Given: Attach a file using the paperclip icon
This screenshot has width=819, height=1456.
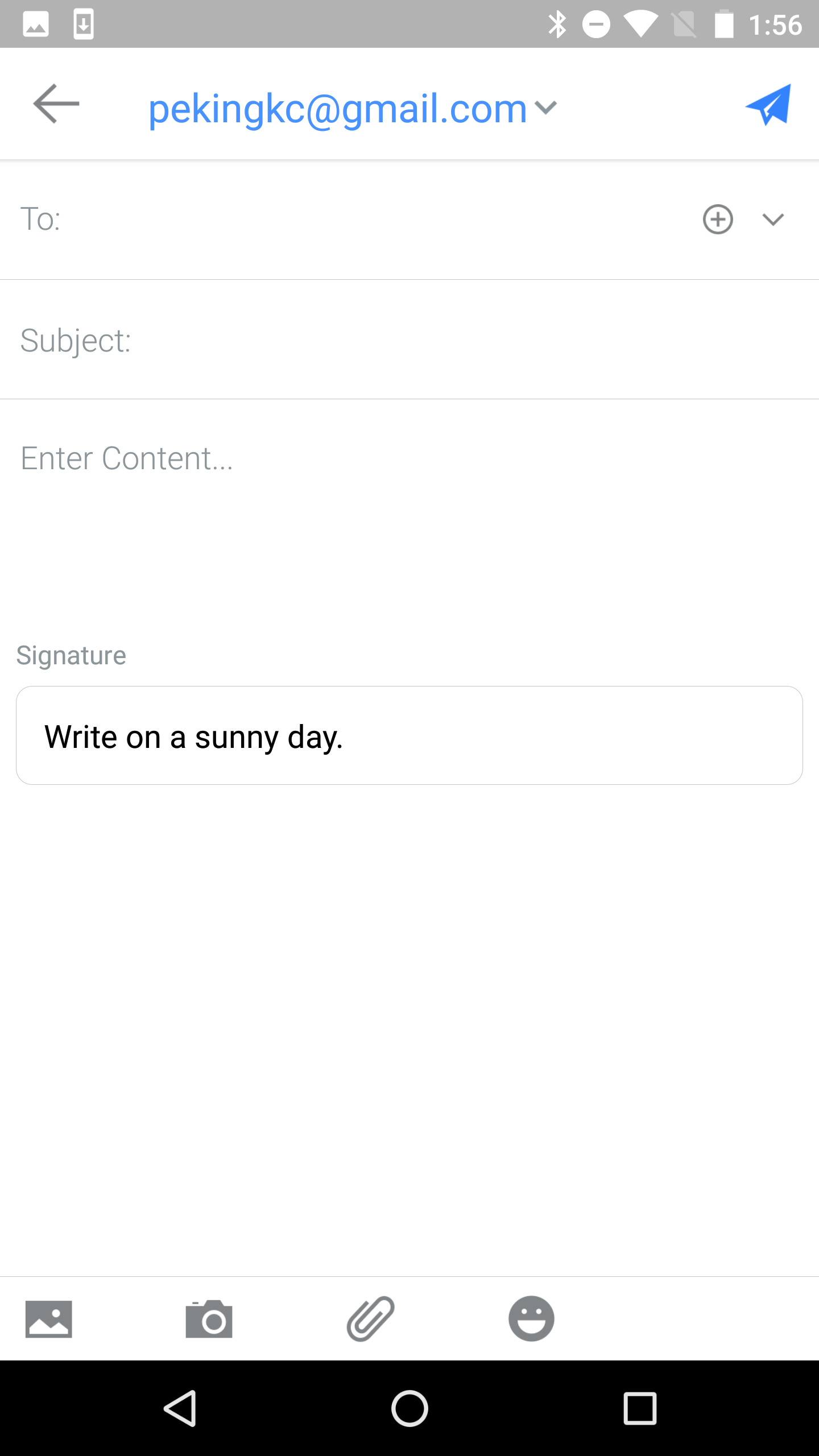Looking at the screenshot, I should 370,1319.
